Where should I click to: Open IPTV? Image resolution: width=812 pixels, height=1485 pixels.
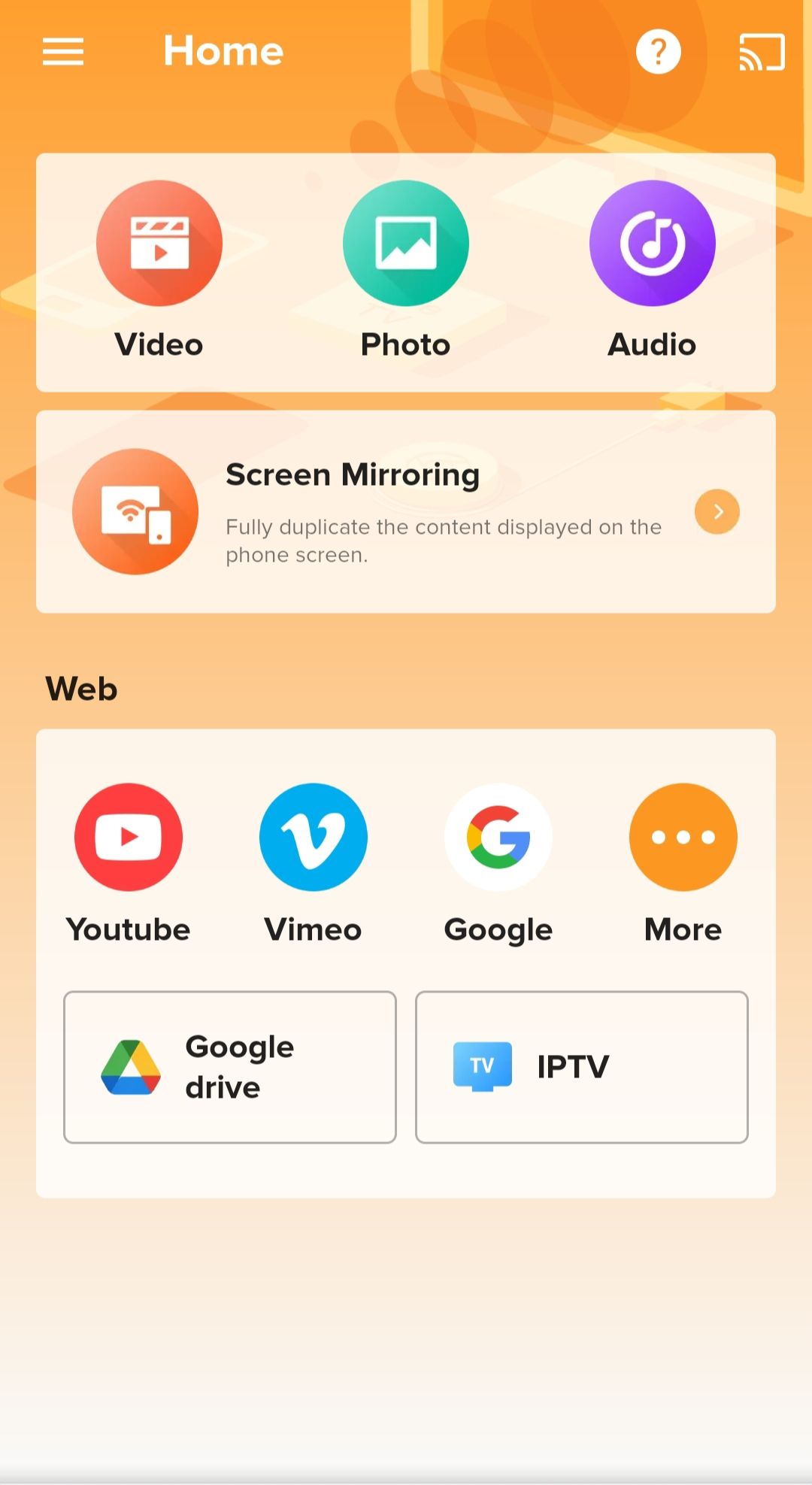pyautogui.click(x=582, y=1067)
